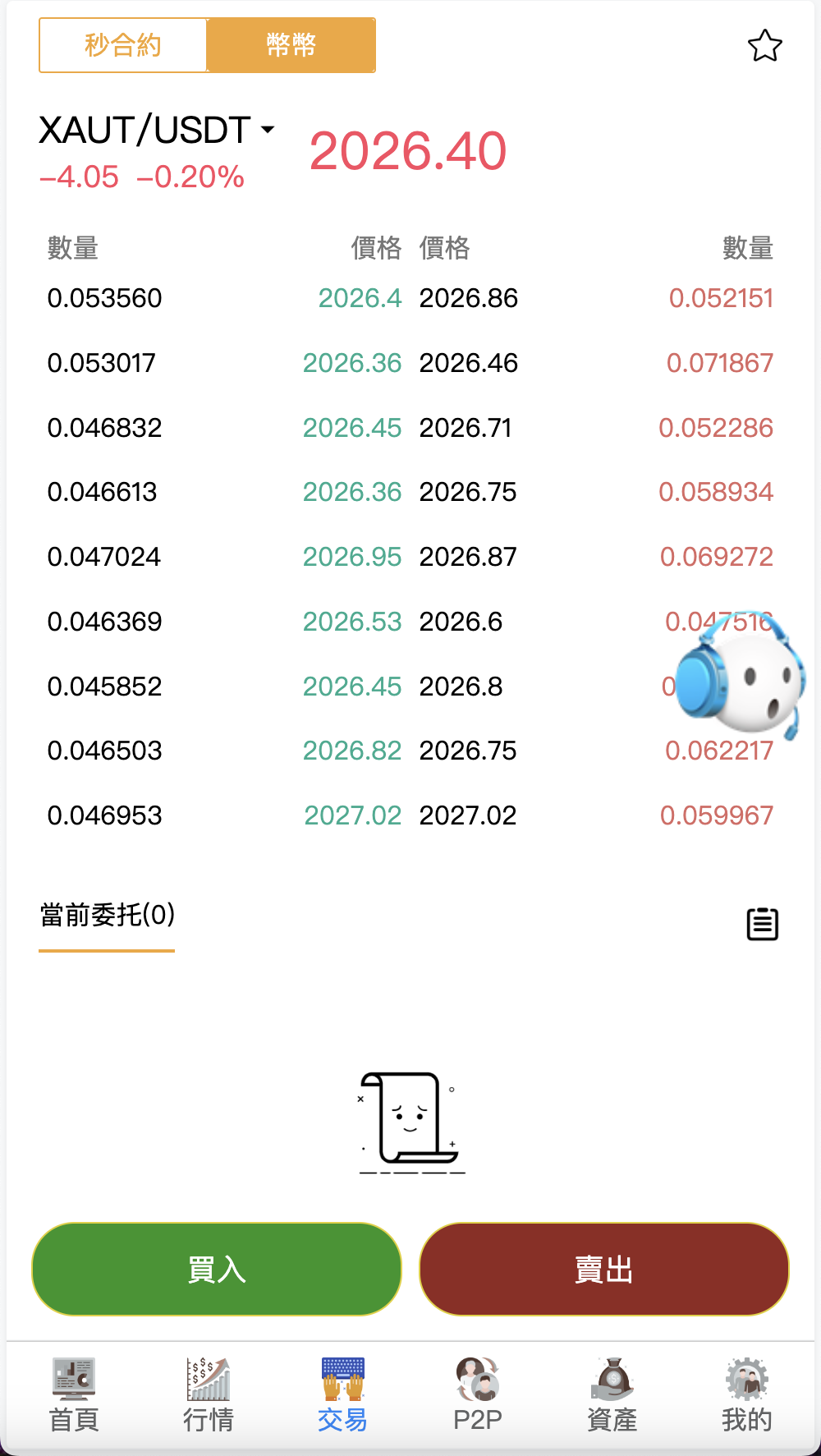Enable 幣幣 spot trading mode
The image size is (821, 1456).
pos(292,45)
